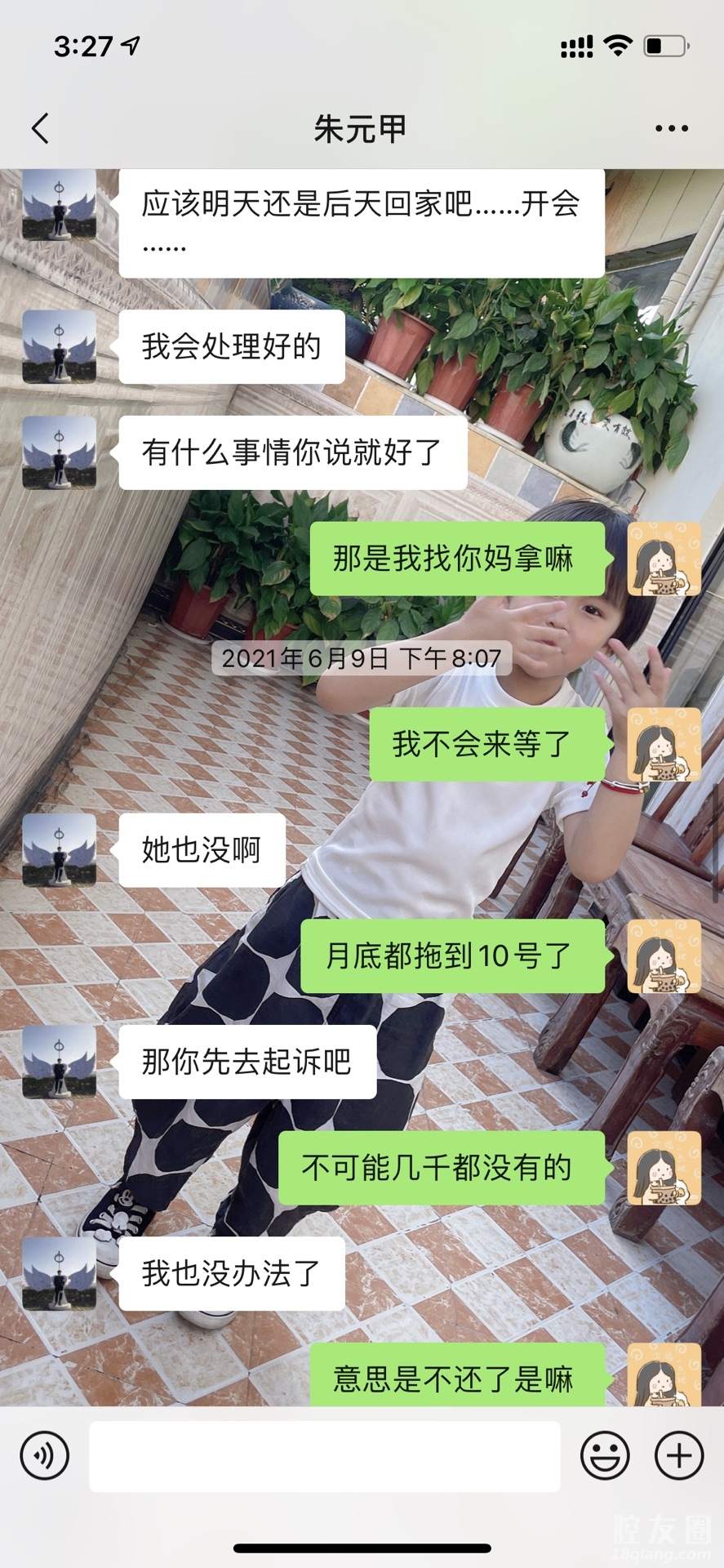The width and height of the screenshot is (724, 1568).
Task: Open my avatar beside 那是我找你妈拿嘛
Action: point(664,559)
